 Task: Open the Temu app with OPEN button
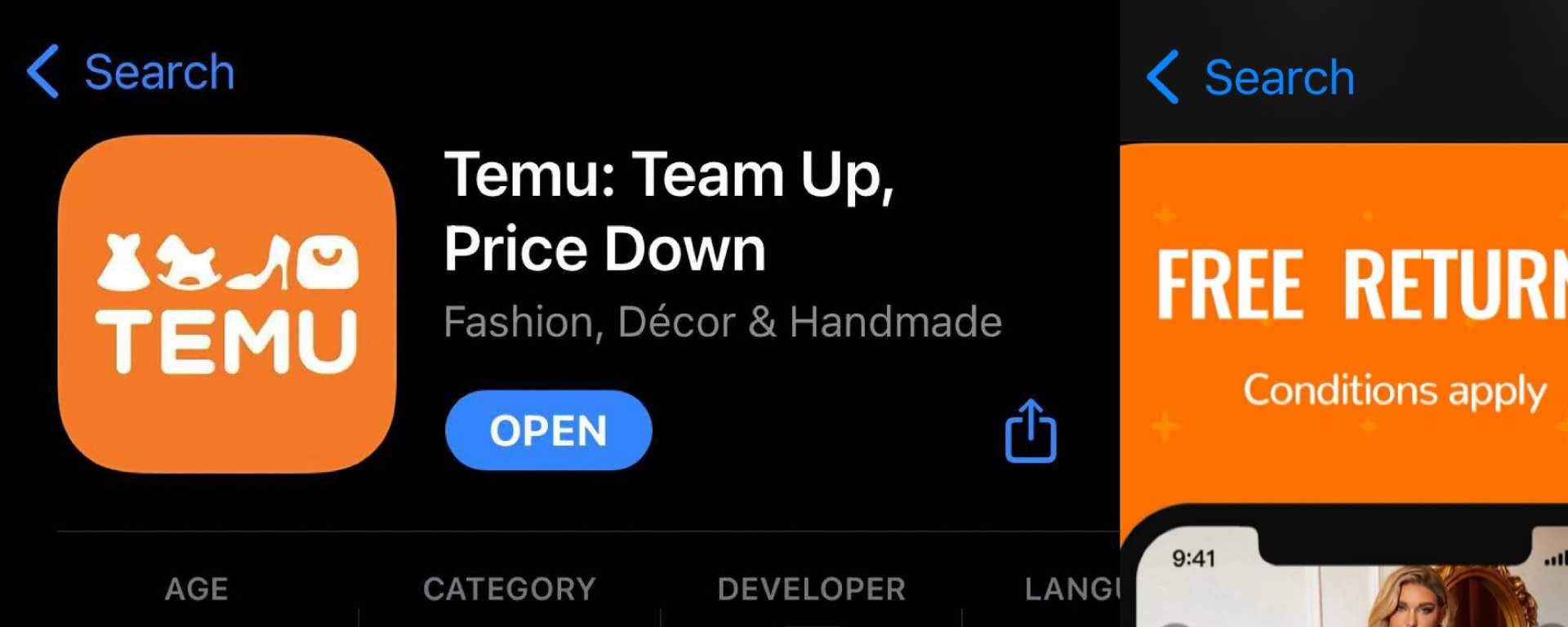(548, 430)
